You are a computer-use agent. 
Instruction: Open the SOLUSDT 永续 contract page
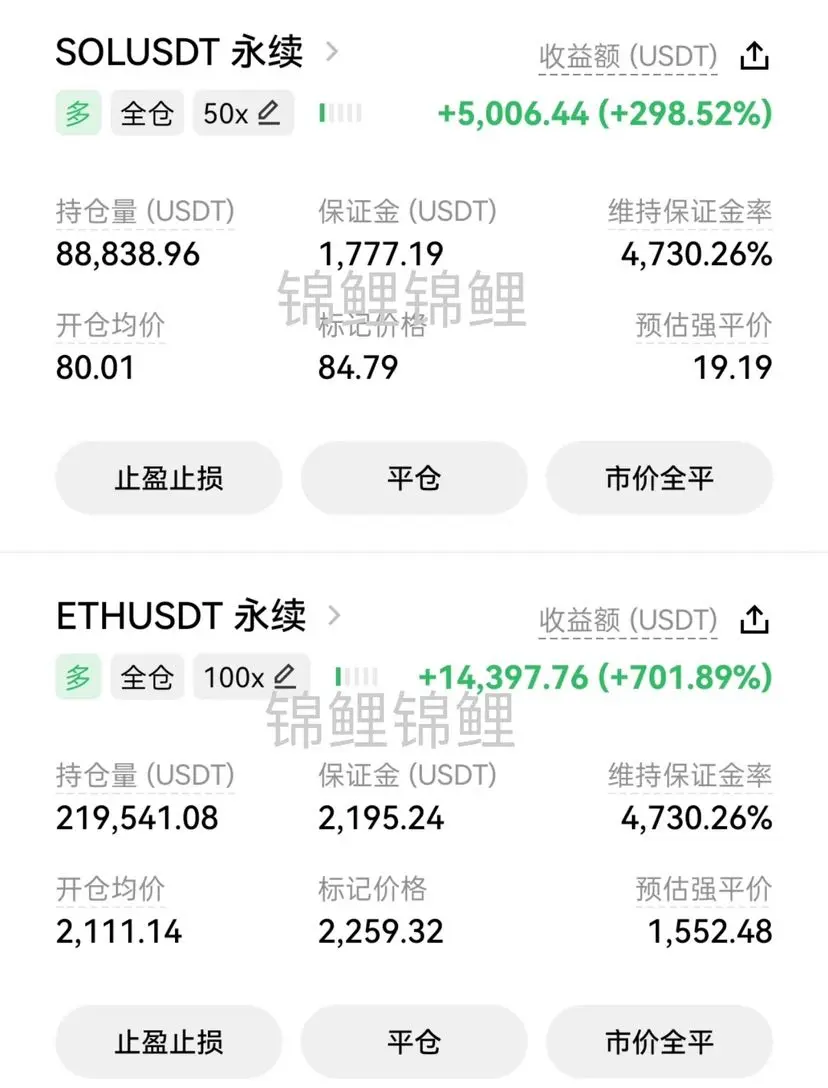(194, 53)
